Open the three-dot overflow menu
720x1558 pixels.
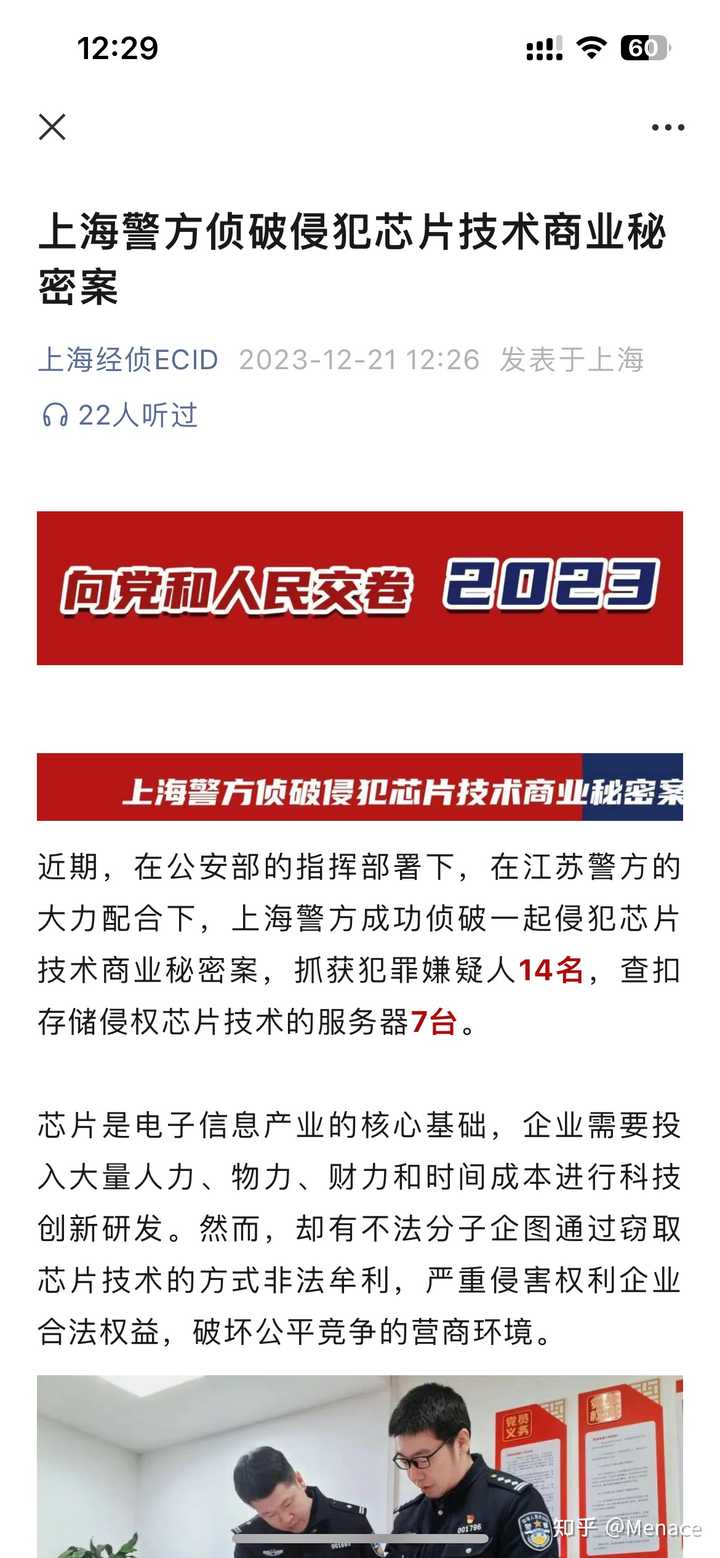click(x=667, y=128)
